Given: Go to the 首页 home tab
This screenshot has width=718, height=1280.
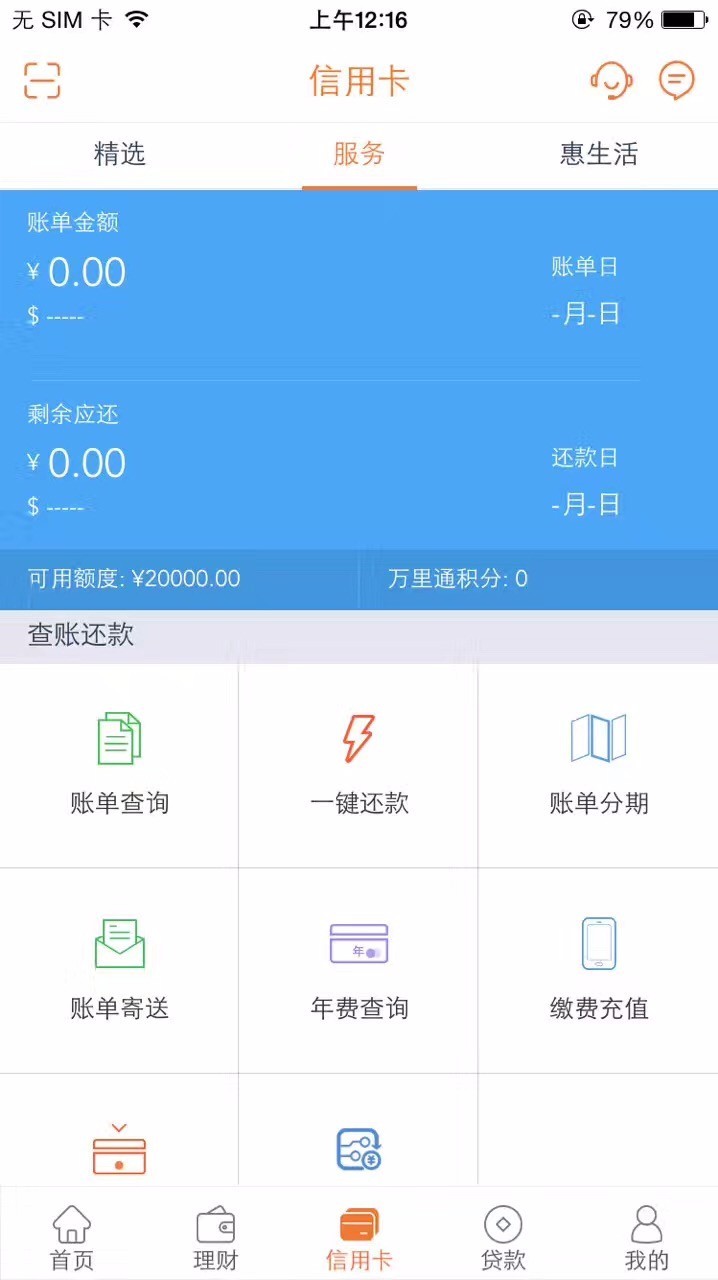Looking at the screenshot, I should coord(72,1237).
